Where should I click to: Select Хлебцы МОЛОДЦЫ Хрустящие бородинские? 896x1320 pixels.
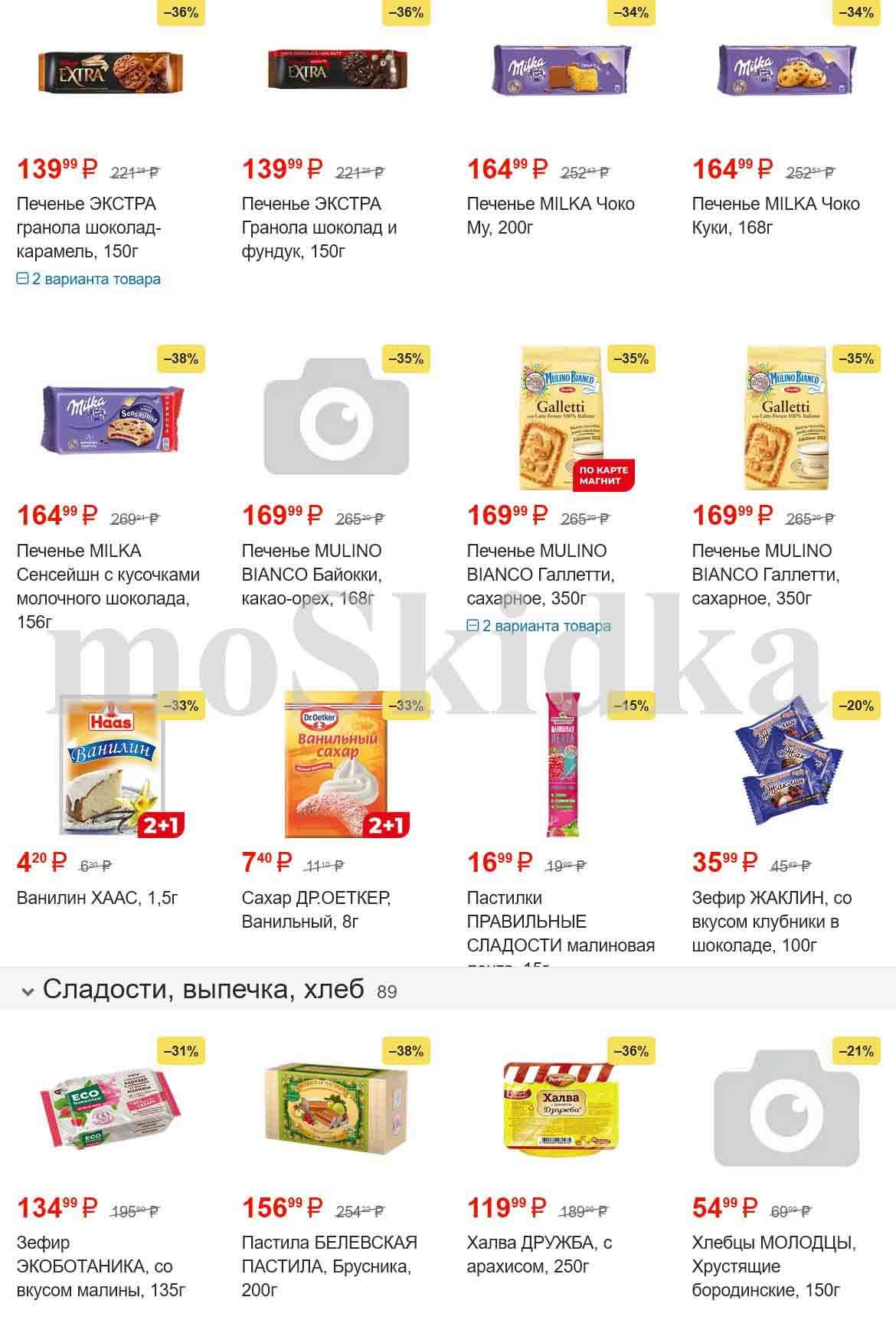click(x=773, y=1266)
